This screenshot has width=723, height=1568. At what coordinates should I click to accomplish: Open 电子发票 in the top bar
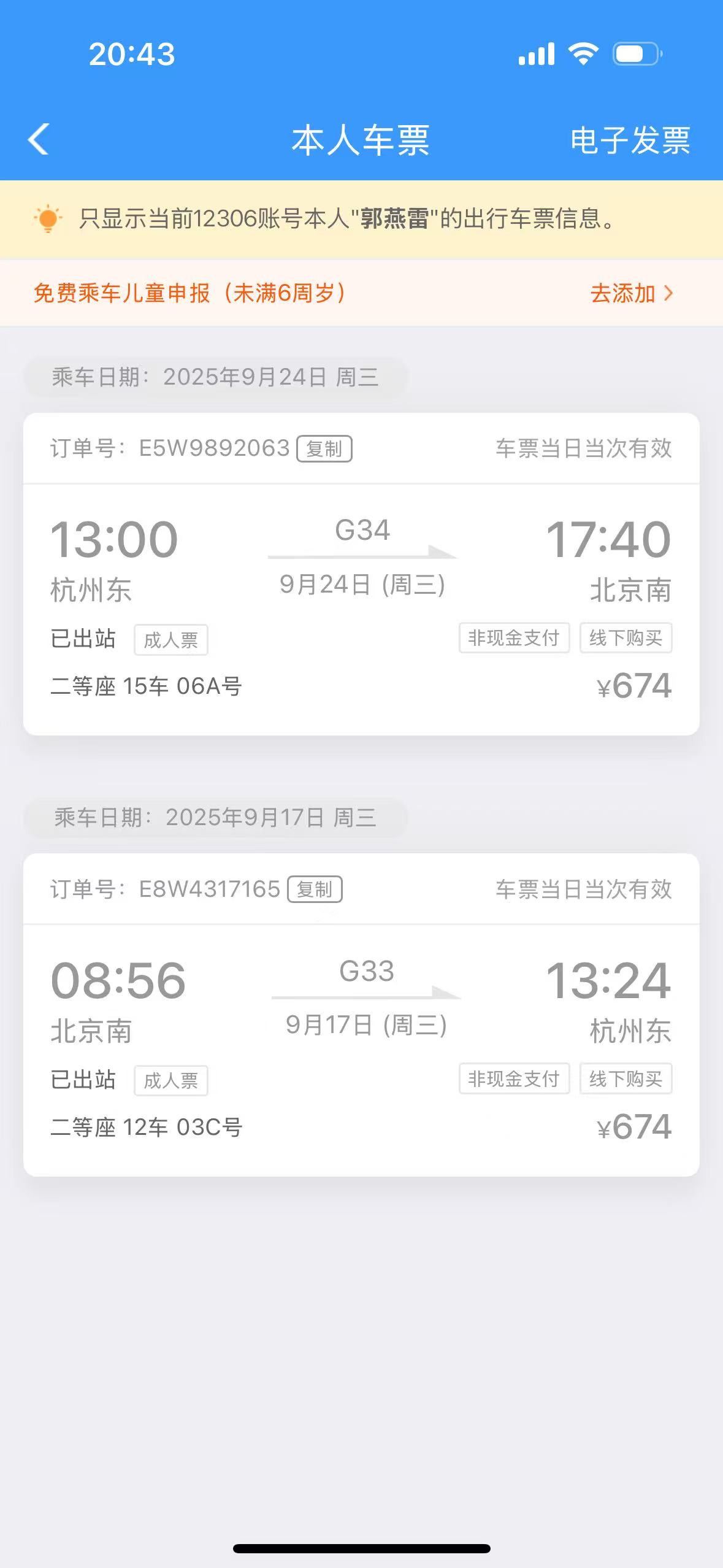pyautogui.click(x=630, y=140)
